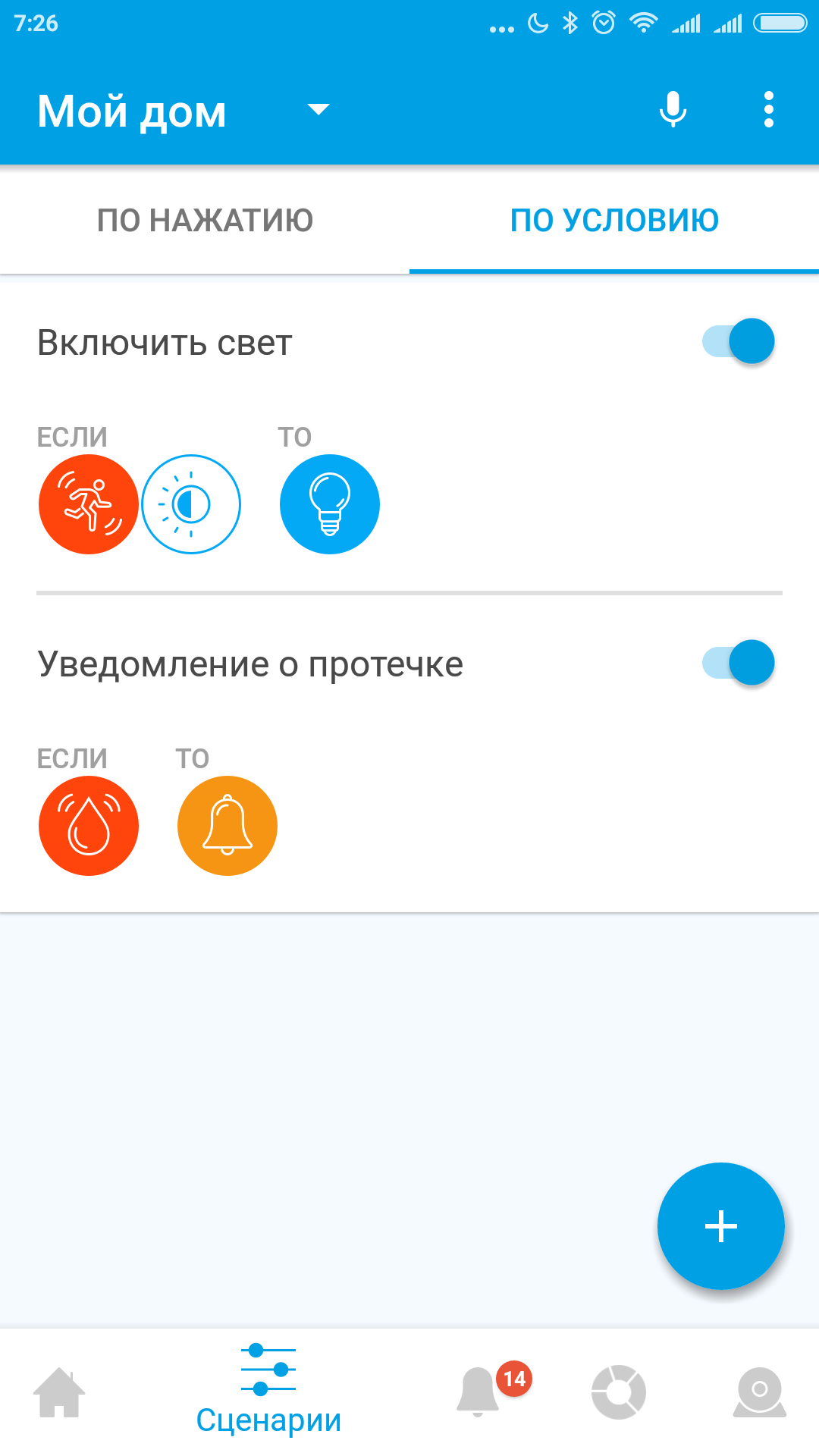Viewport: 819px width, 1456px height.
Task: Select the ПО УСЛОВИЮ tab
Action: tap(614, 221)
